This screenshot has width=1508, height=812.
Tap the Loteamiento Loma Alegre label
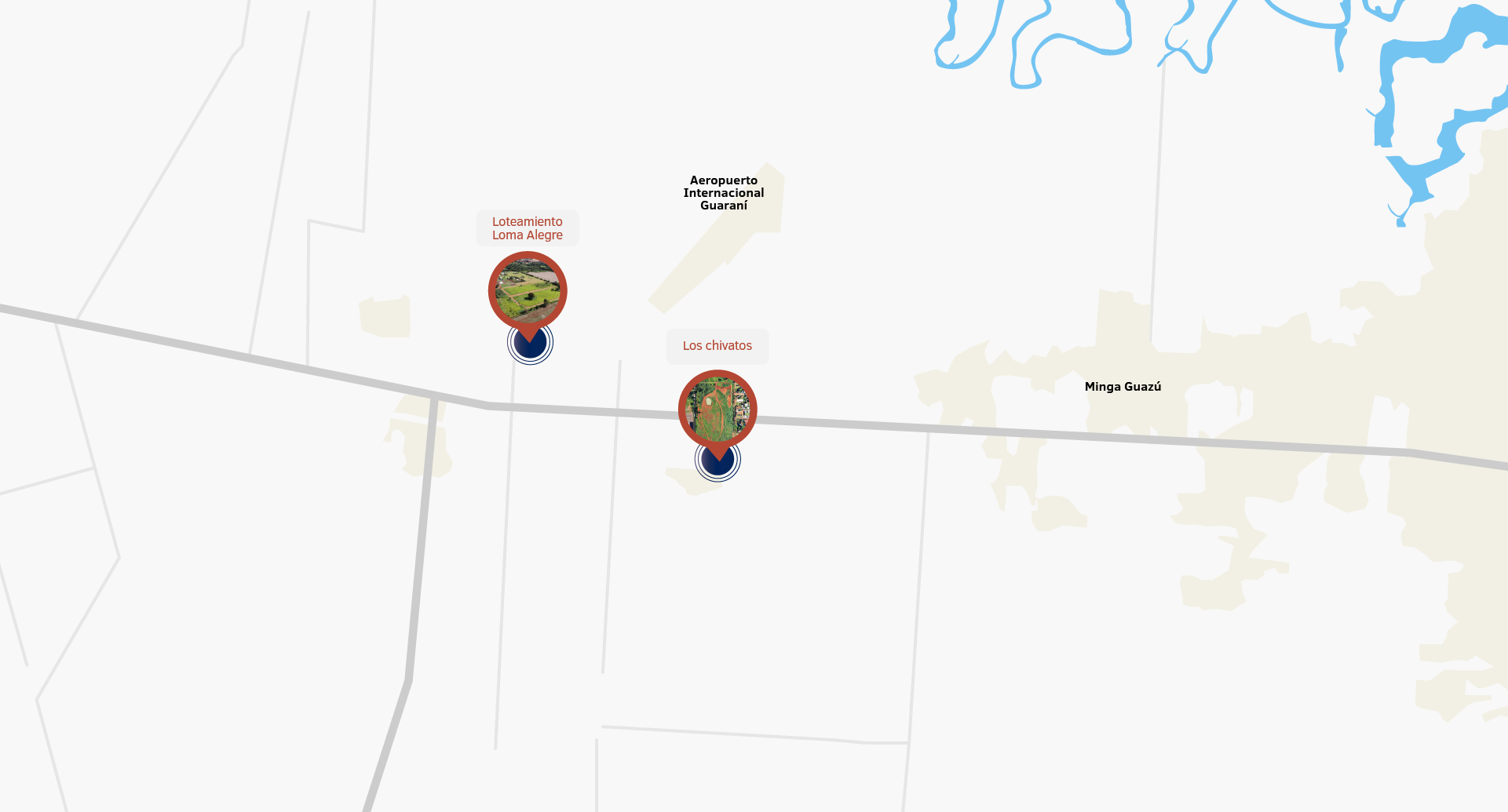[528, 228]
